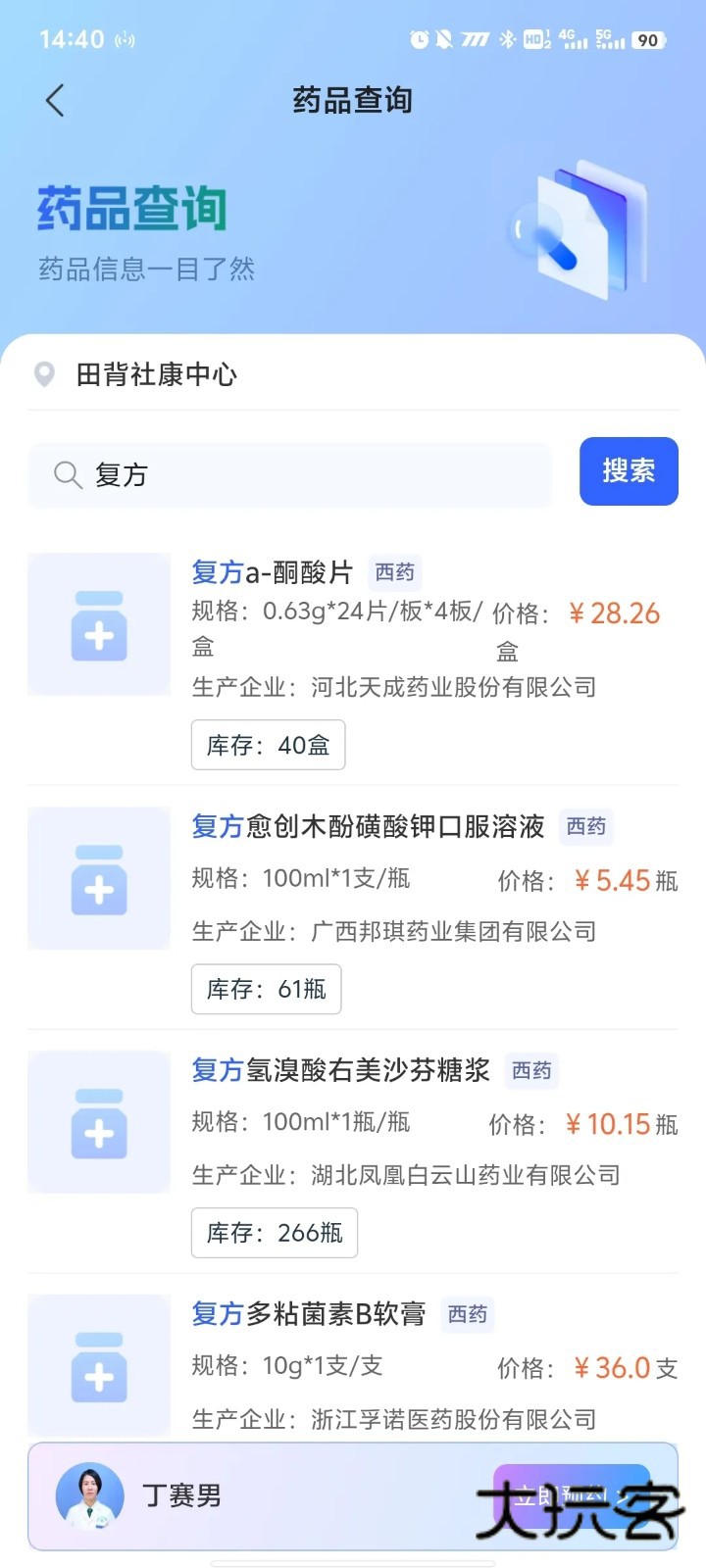Go back from the drug query page
The height and width of the screenshot is (1568, 706).
pyautogui.click(x=55, y=100)
